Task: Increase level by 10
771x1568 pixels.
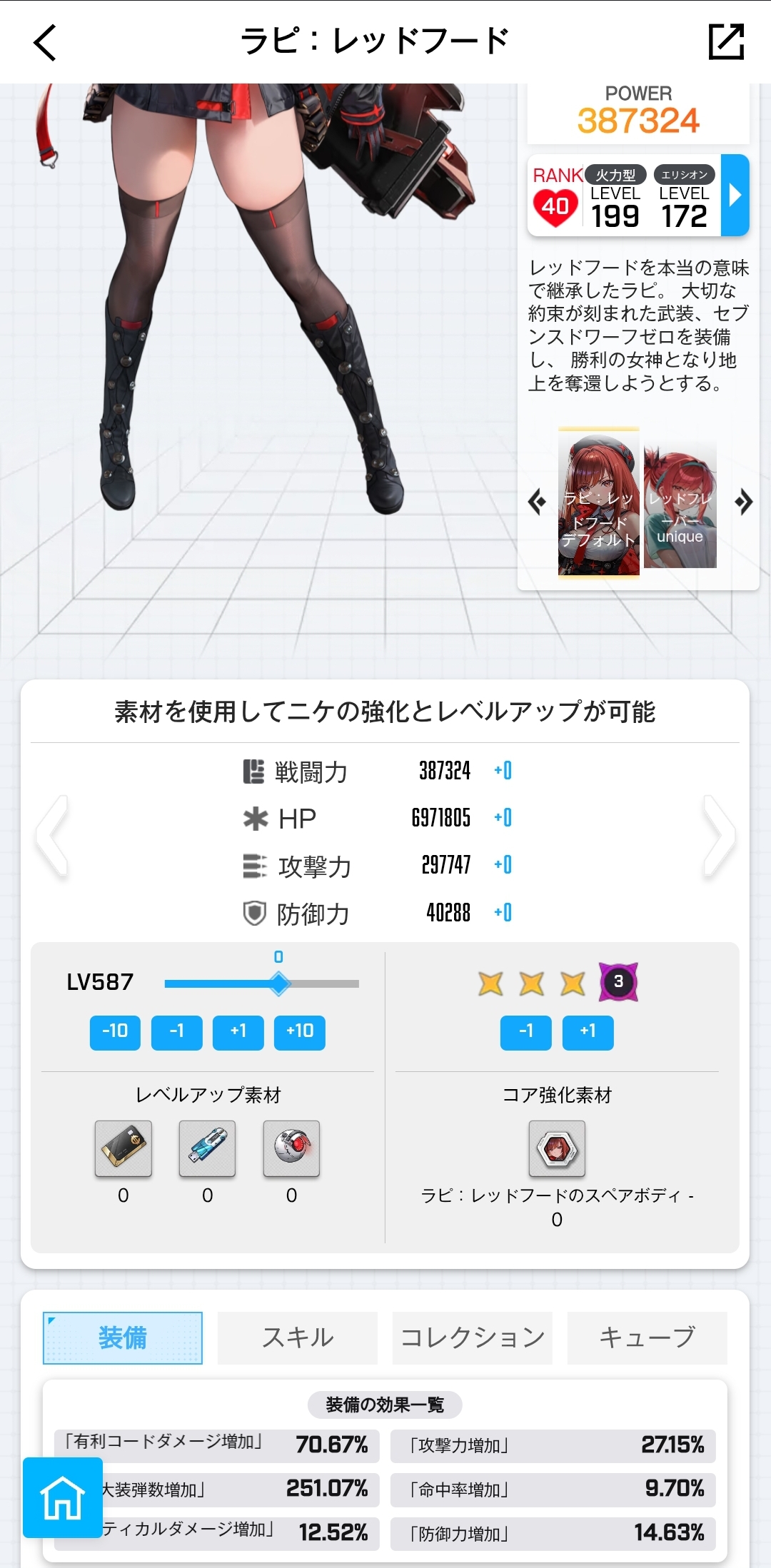Action: coord(300,1032)
